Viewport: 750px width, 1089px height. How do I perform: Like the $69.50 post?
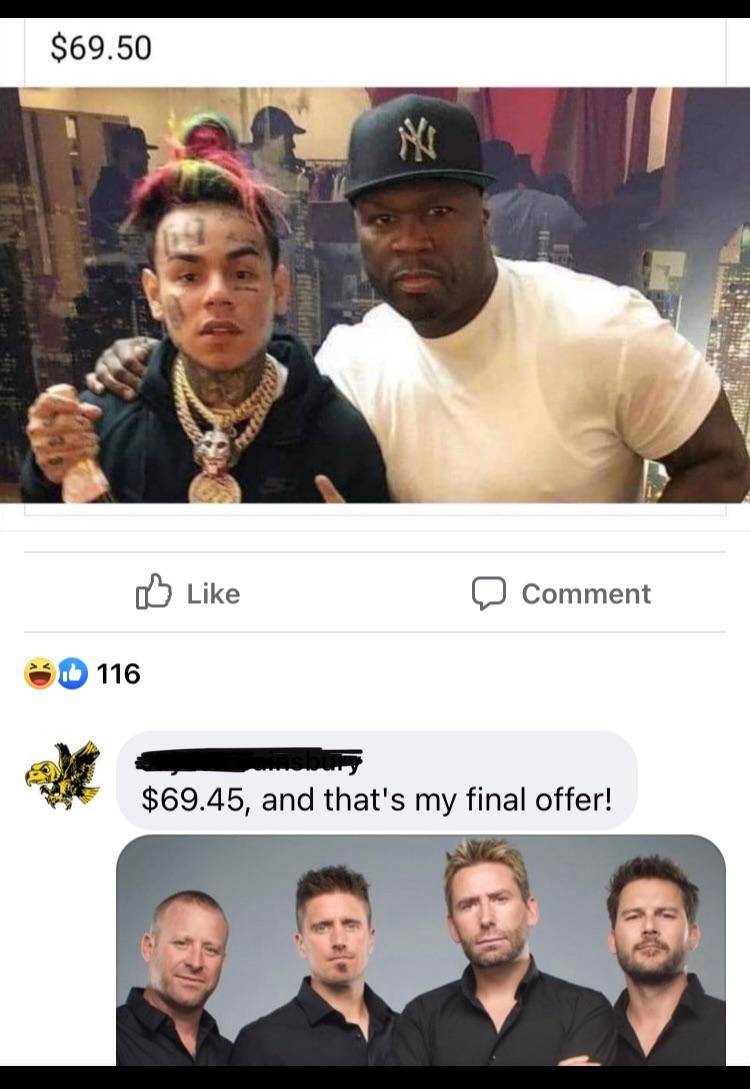tap(188, 593)
